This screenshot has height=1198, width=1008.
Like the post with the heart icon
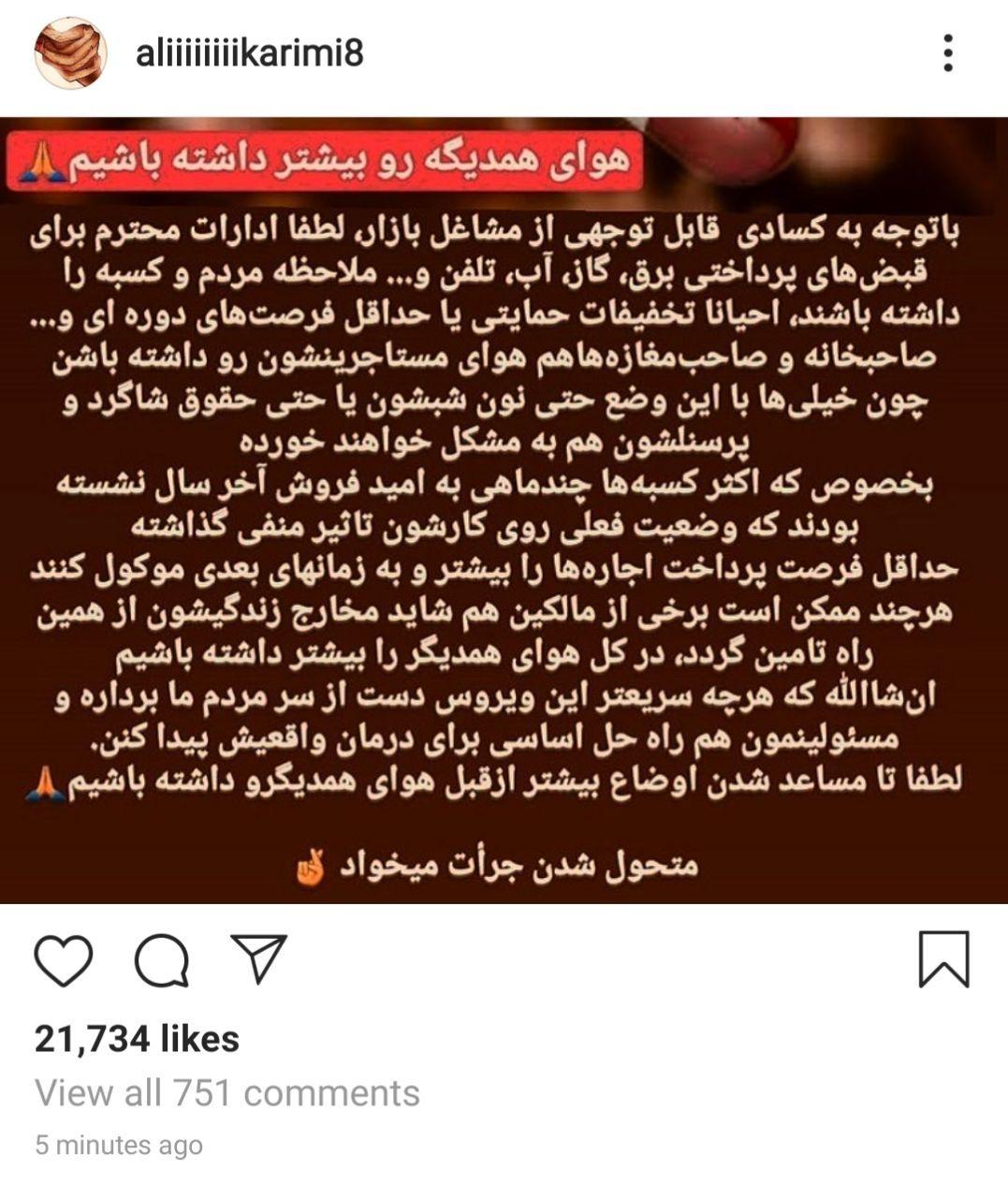[64, 959]
